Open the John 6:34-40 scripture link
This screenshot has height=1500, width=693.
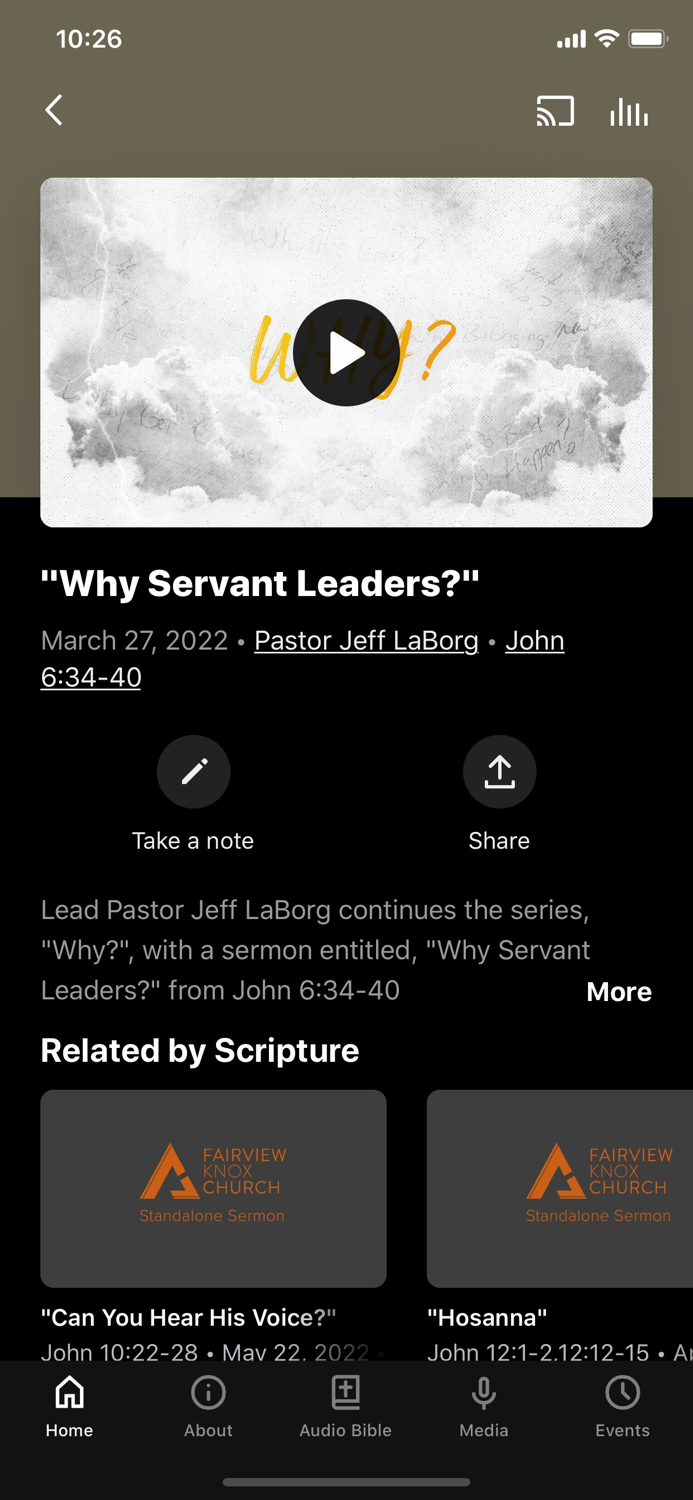coord(534,641)
